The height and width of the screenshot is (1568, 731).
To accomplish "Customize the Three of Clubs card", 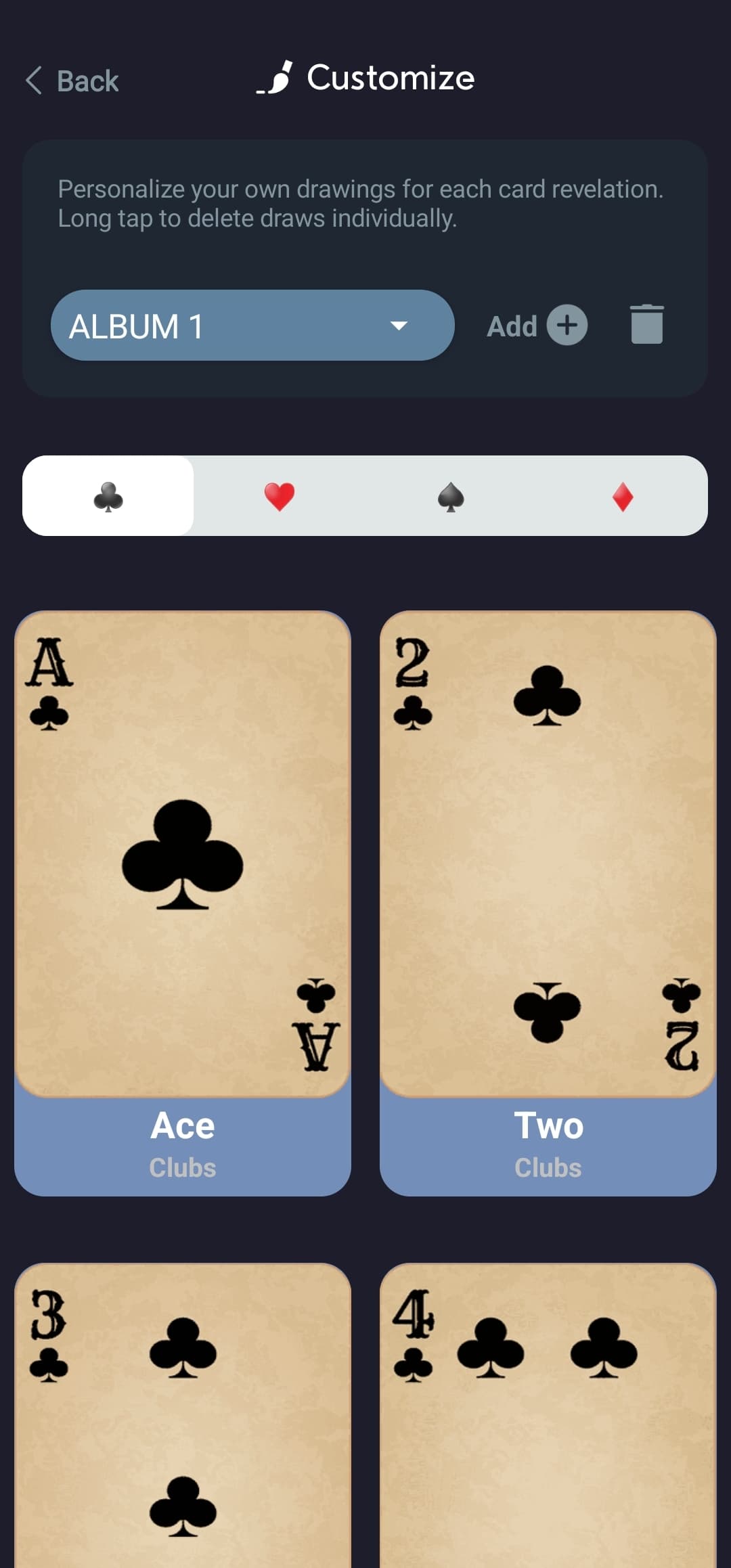I will click(x=183, y=1421).
